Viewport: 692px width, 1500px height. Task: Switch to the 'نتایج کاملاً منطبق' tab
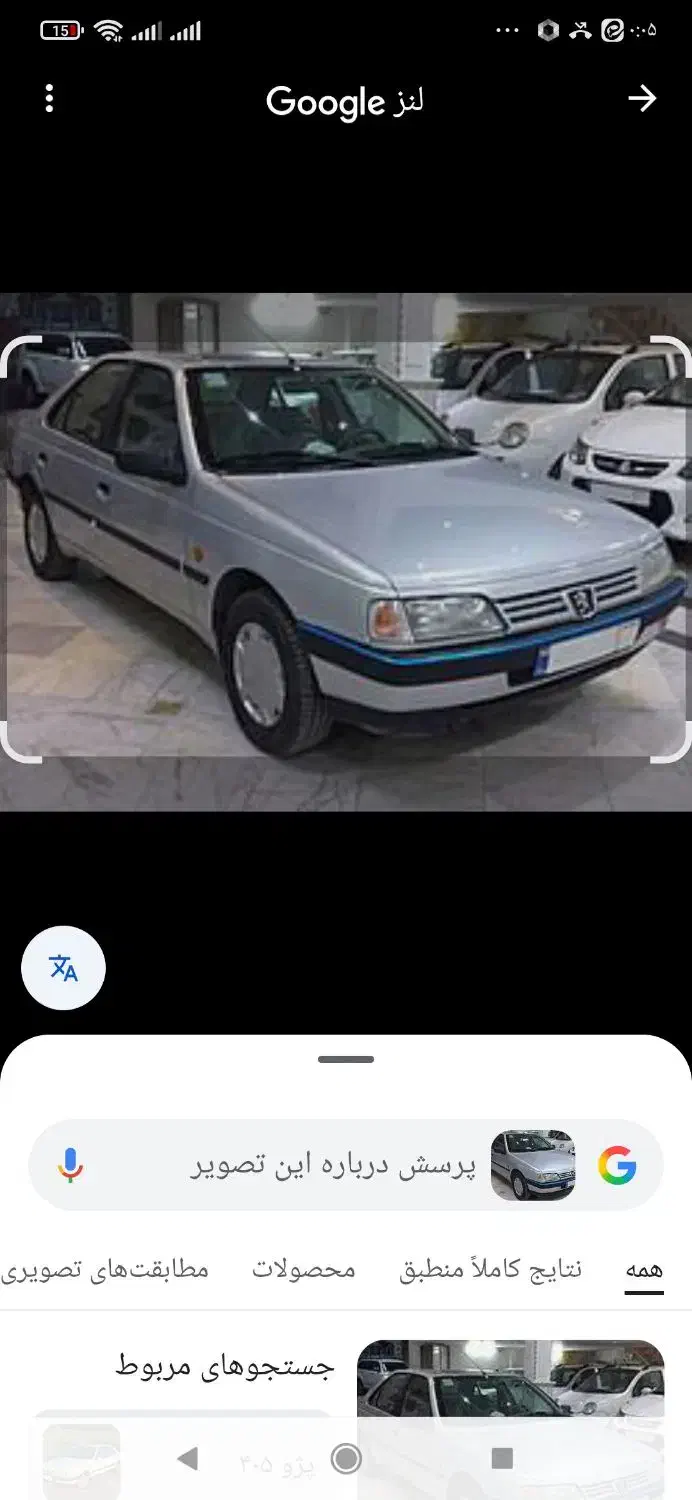(x=490, y=1270)
